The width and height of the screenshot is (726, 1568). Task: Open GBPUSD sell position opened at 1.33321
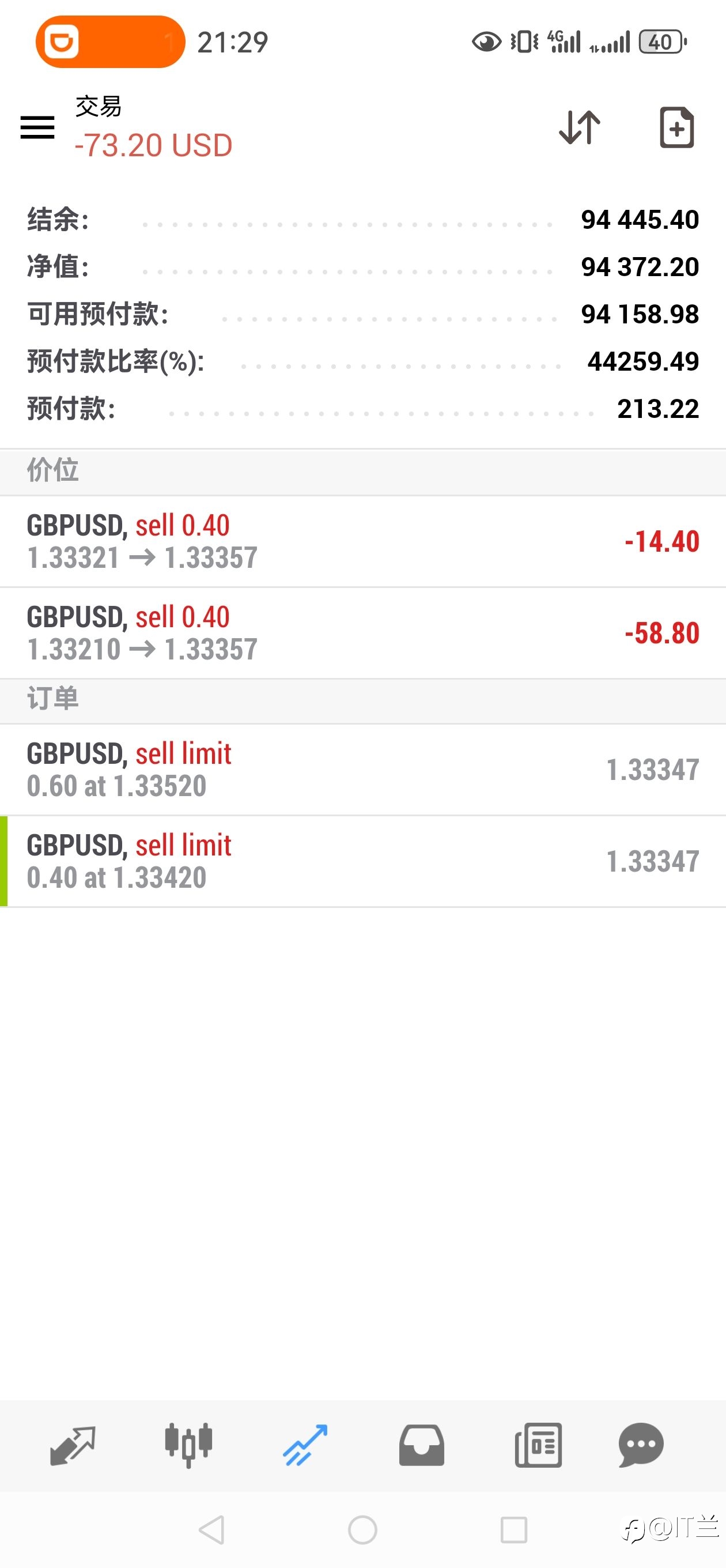pos(362,541)
